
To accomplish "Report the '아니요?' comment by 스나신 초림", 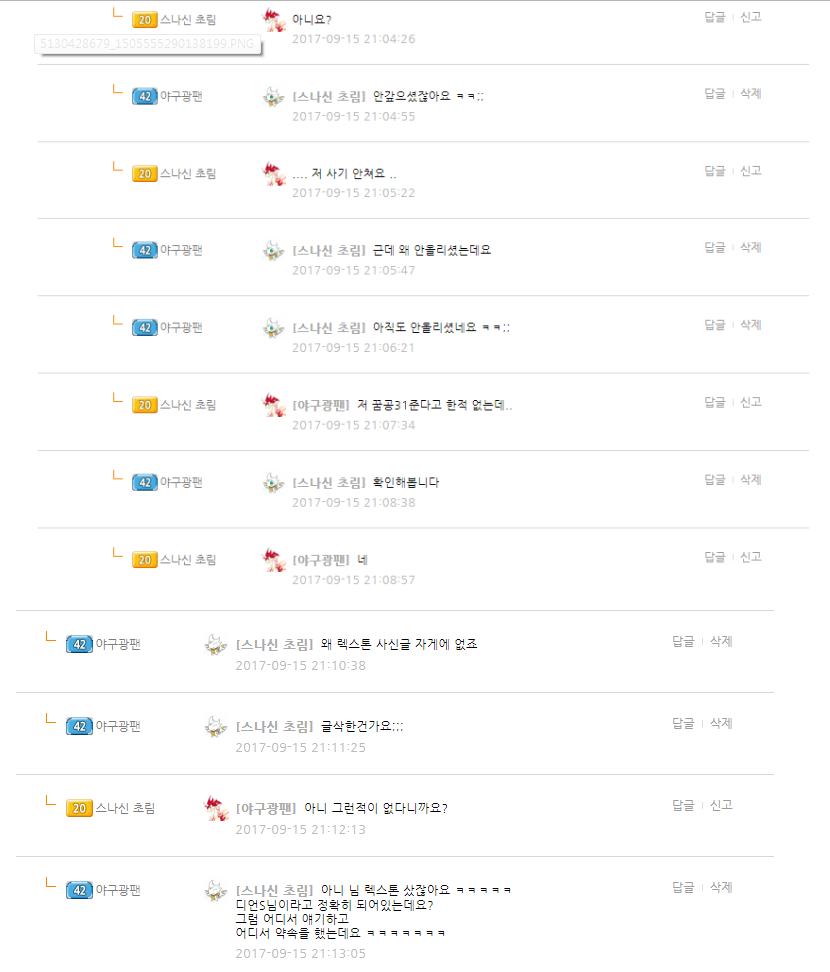I will [x=750, y=17].
